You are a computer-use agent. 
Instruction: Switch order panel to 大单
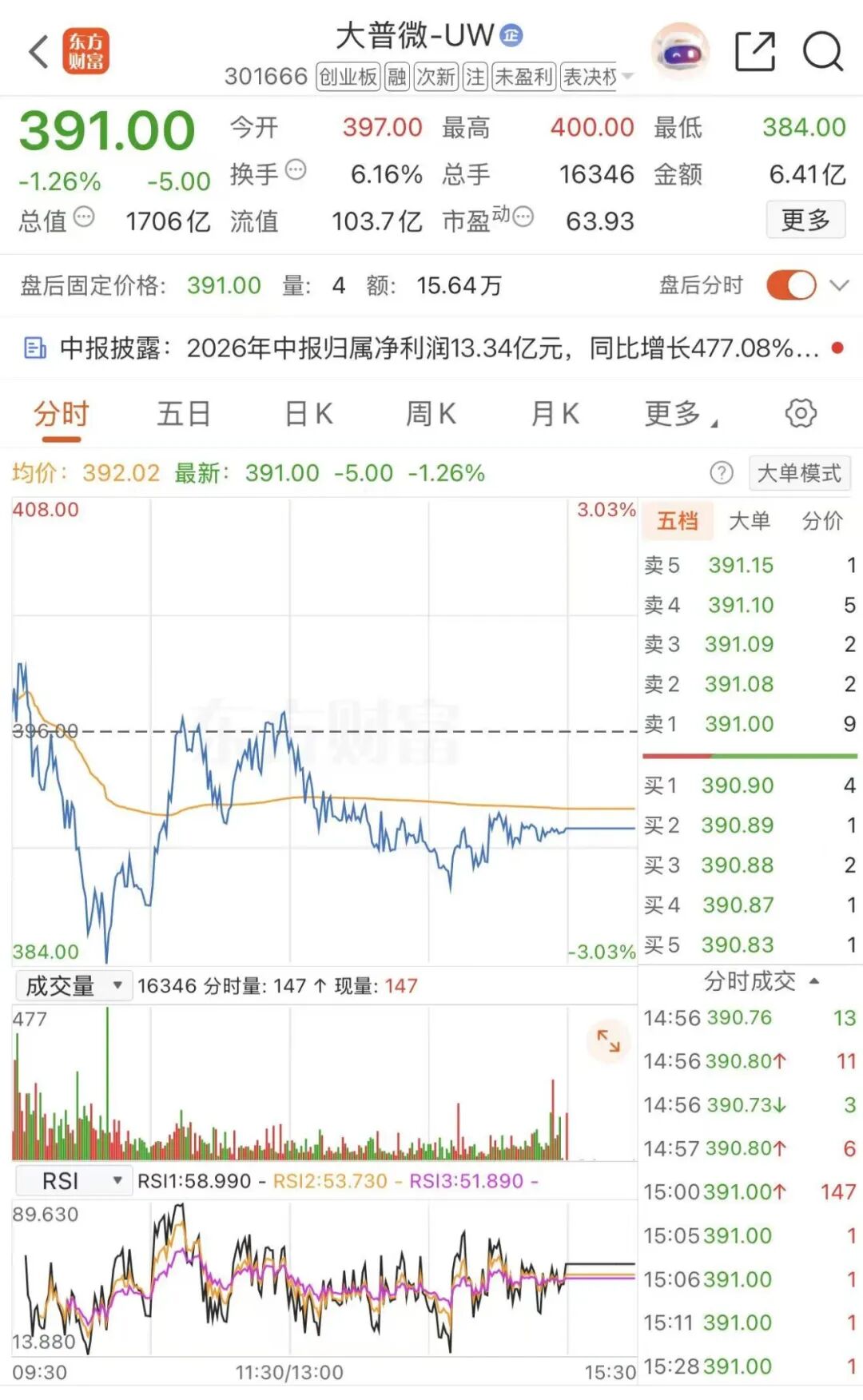click(x=750, y=521)
